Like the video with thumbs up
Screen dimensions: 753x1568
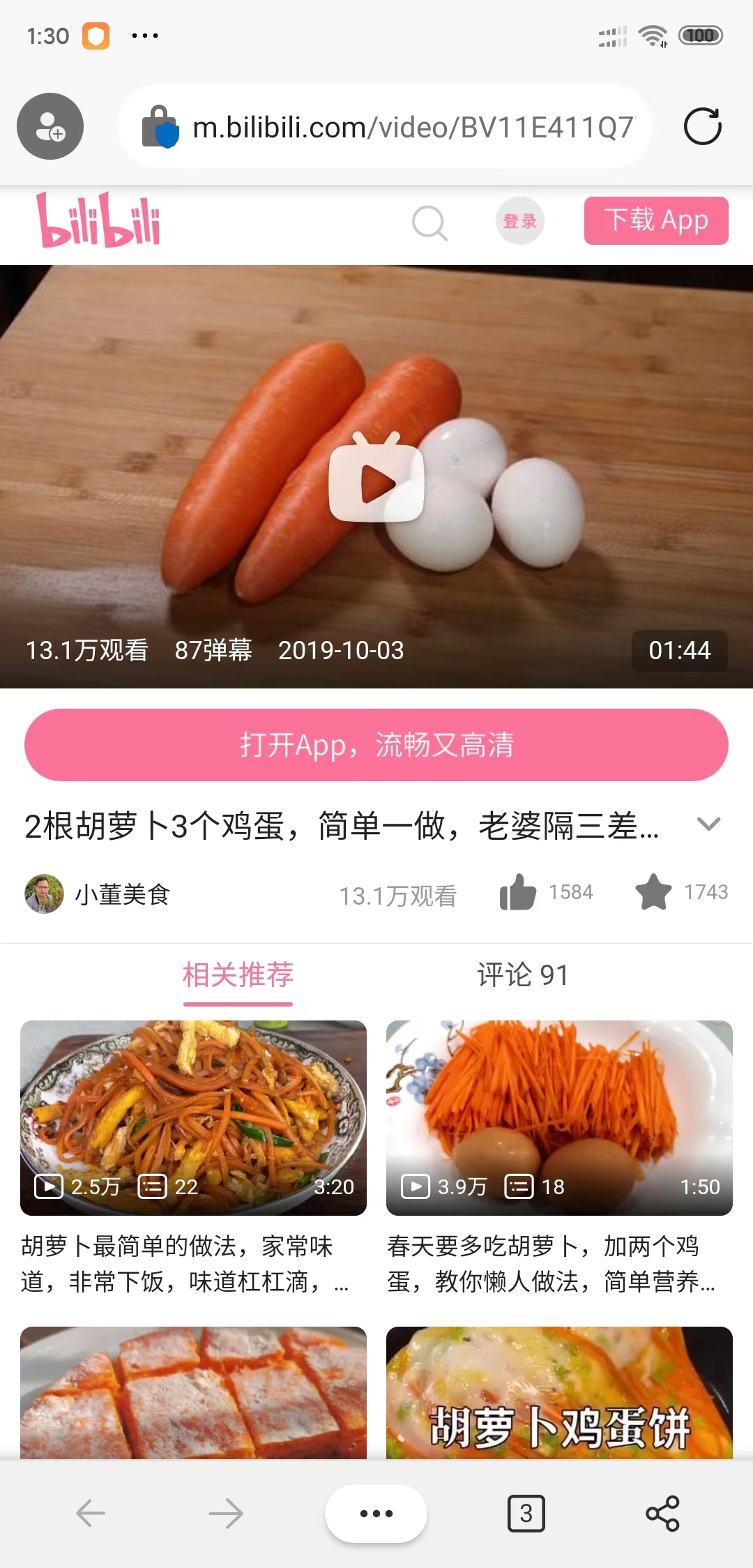tap(519, 893)
